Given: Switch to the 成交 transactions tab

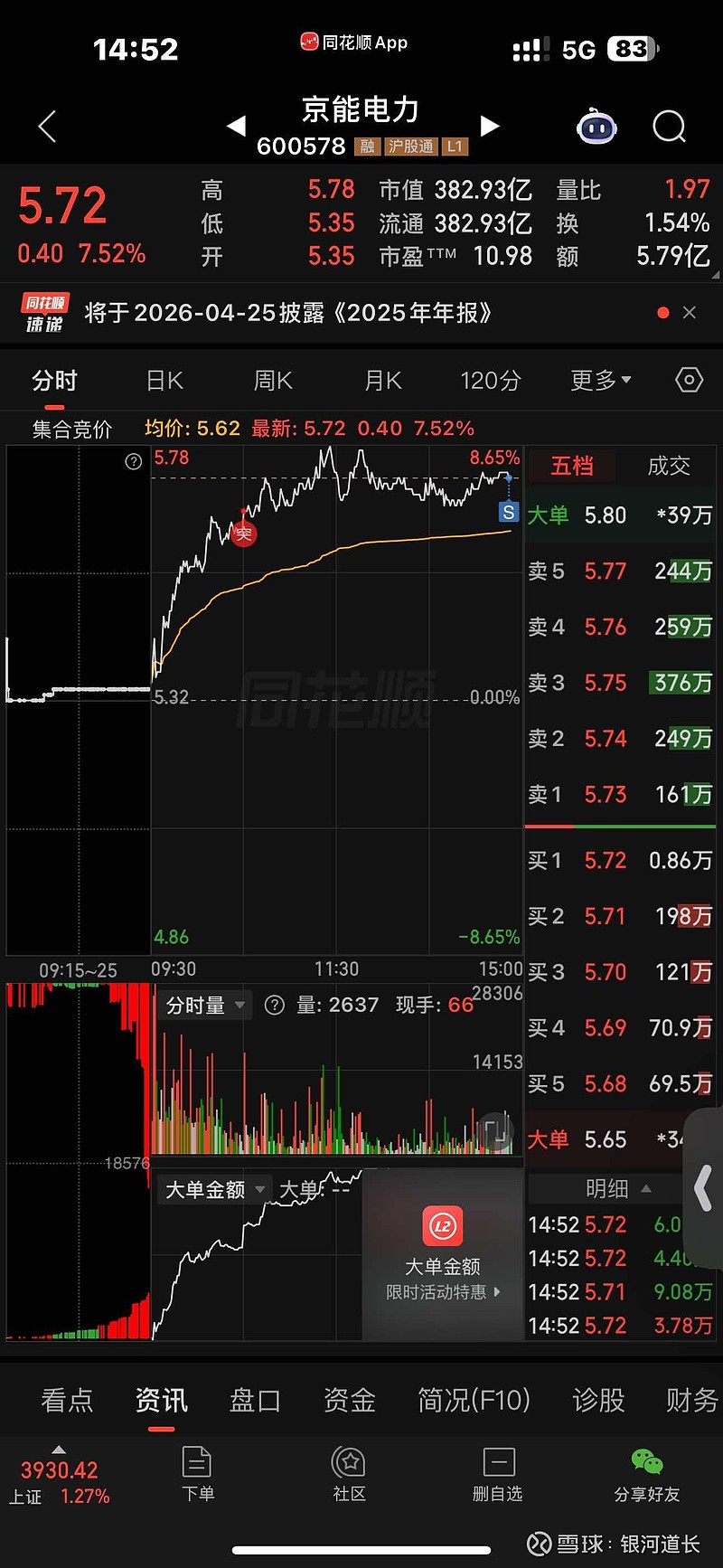Looking at the screenshot, I should [x=669, y=466].
